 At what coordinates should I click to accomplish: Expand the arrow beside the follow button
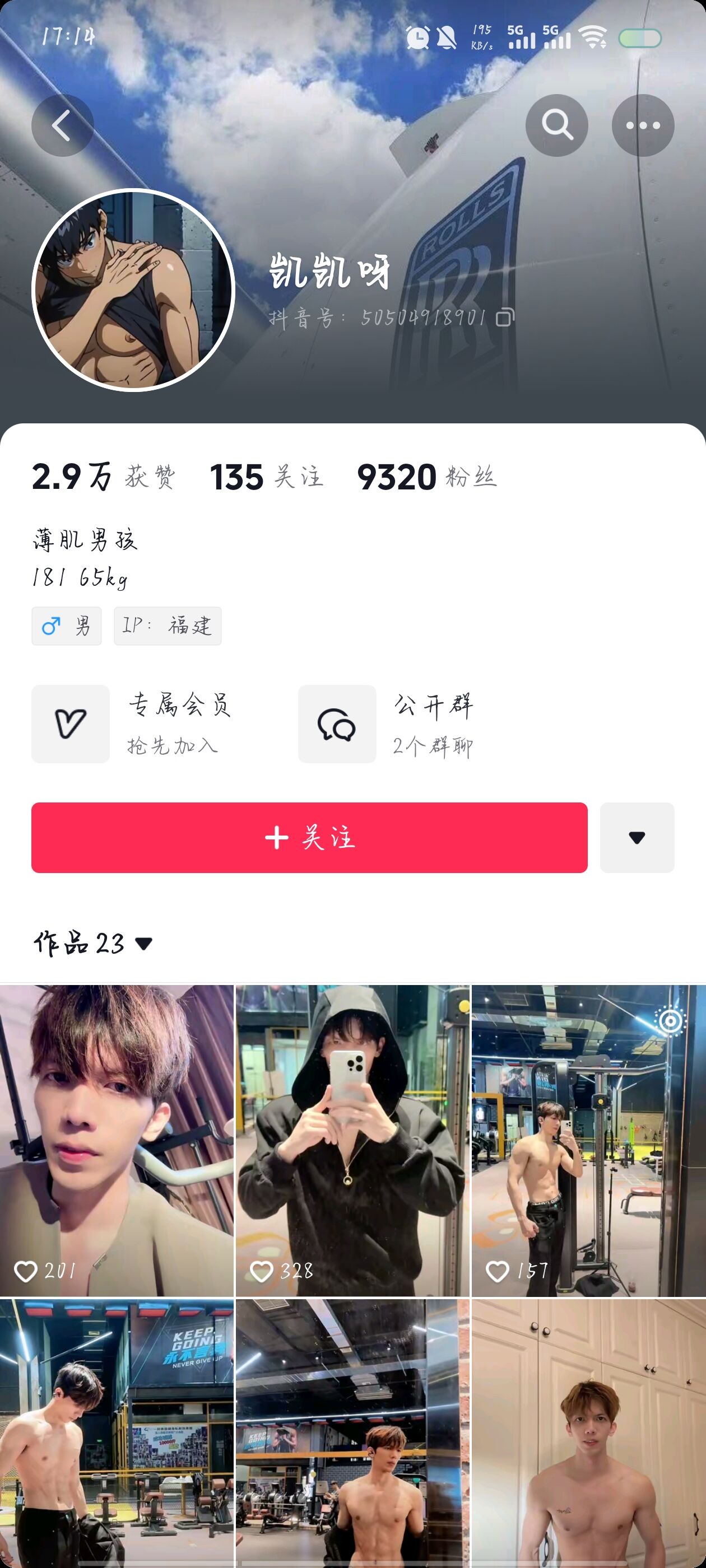point(637,838)
